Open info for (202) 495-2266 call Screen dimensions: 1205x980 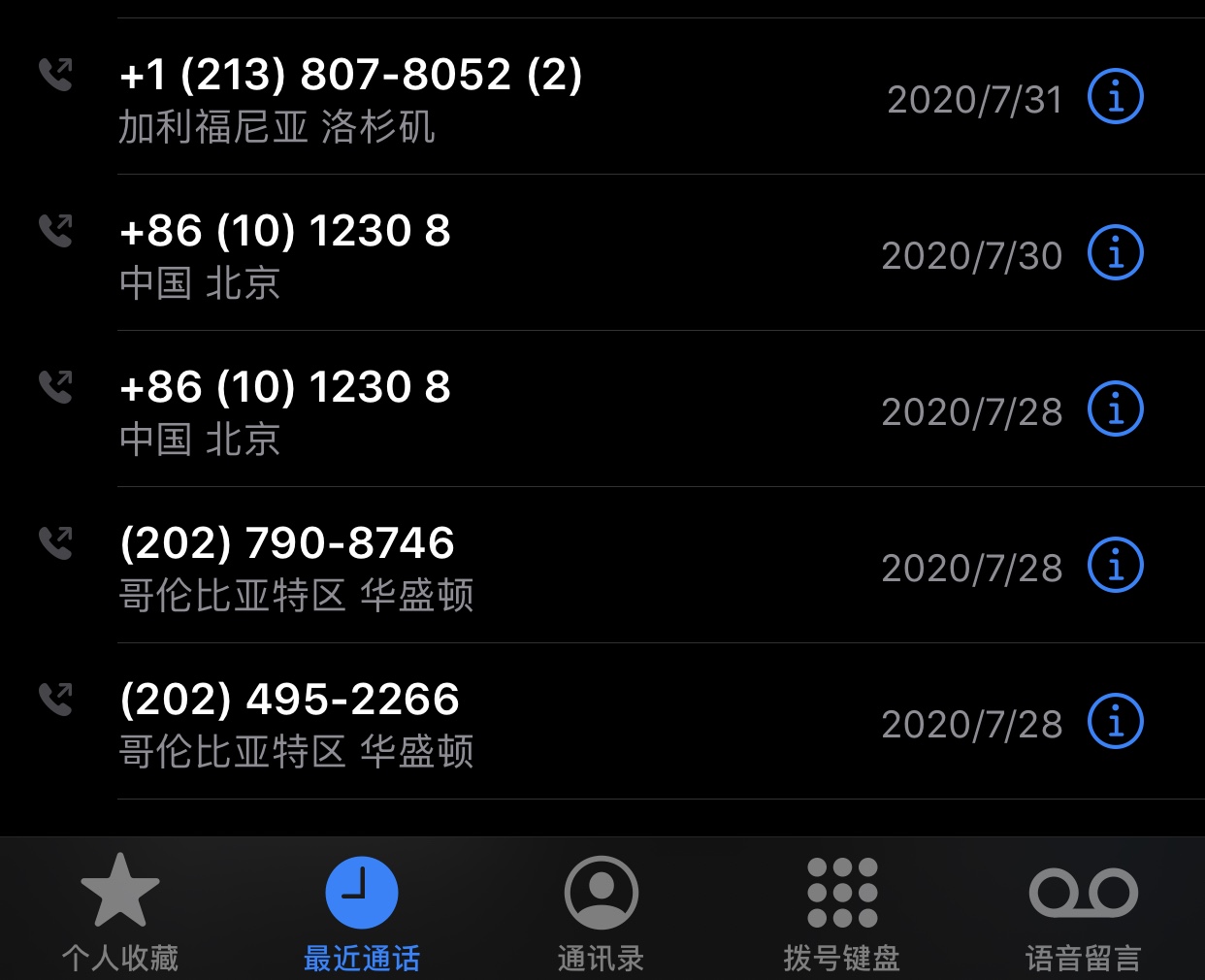click(1116, 722)
